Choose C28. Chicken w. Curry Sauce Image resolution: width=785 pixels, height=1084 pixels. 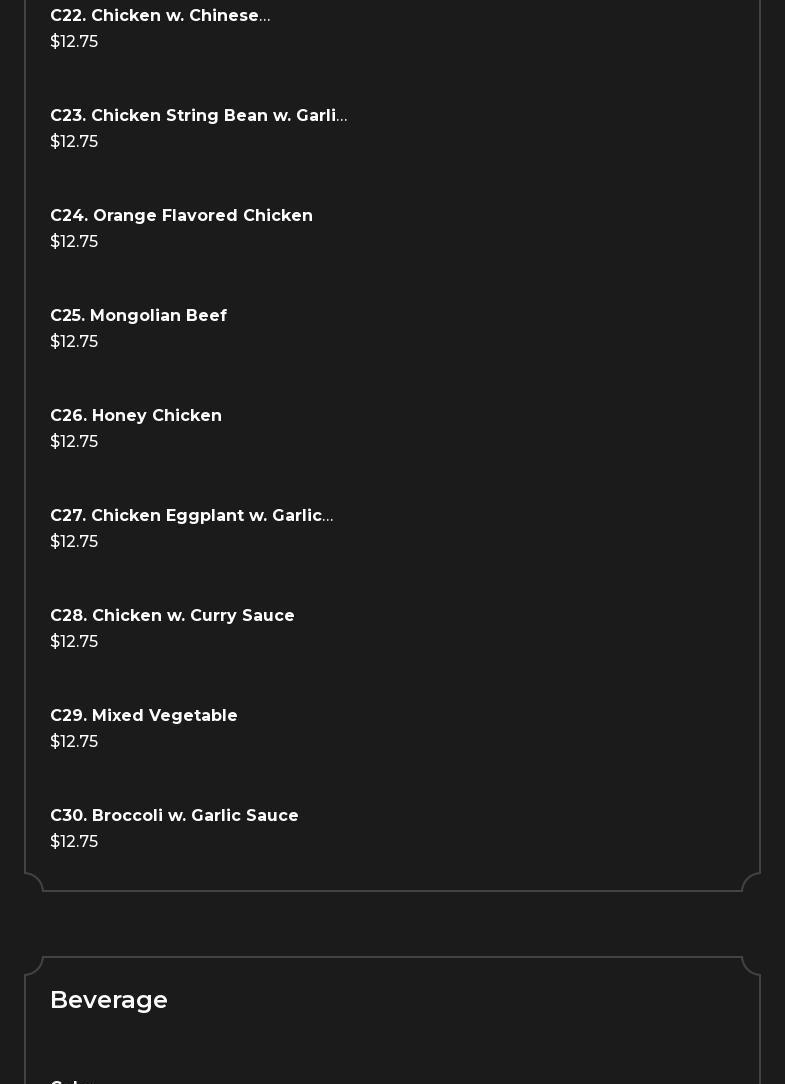(172, 616)
